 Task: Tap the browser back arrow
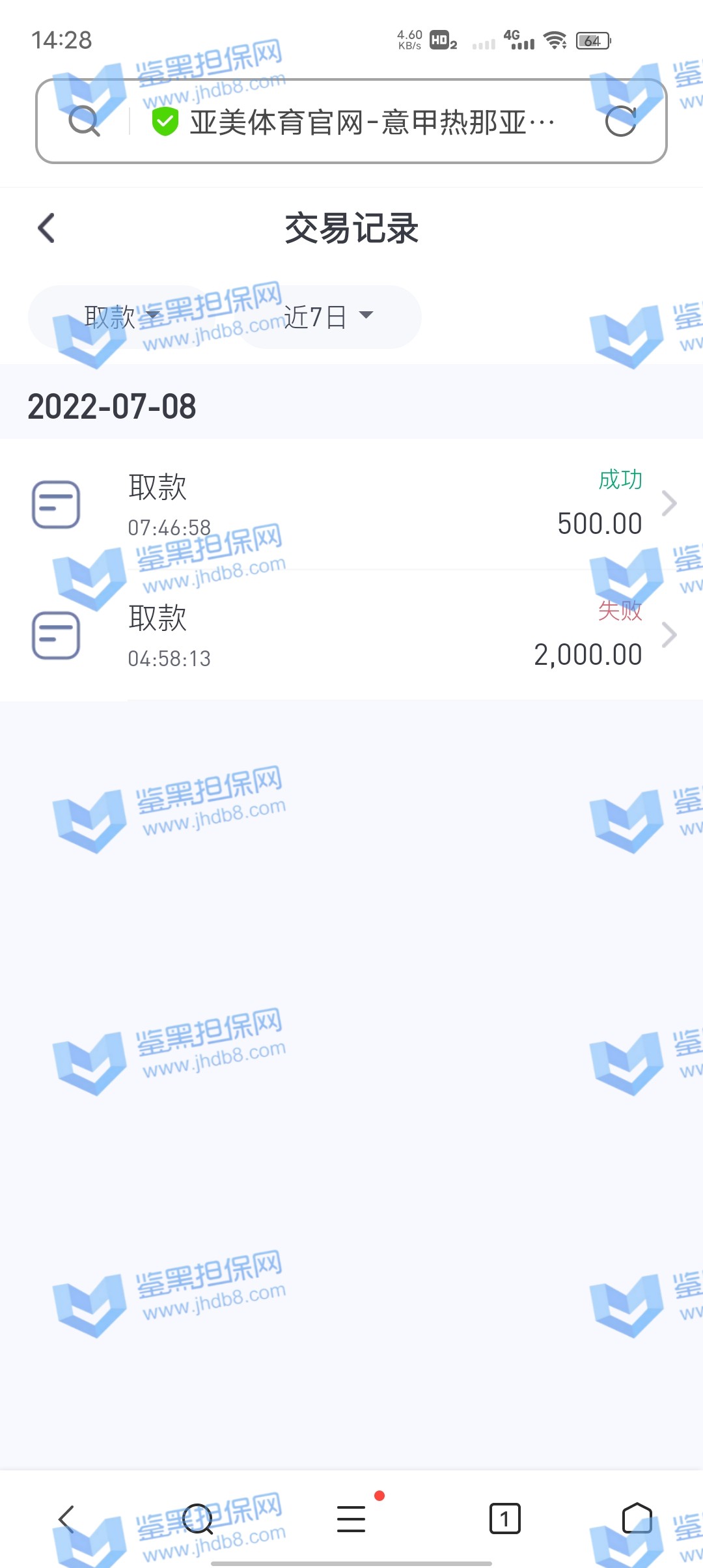(66, 1519)
